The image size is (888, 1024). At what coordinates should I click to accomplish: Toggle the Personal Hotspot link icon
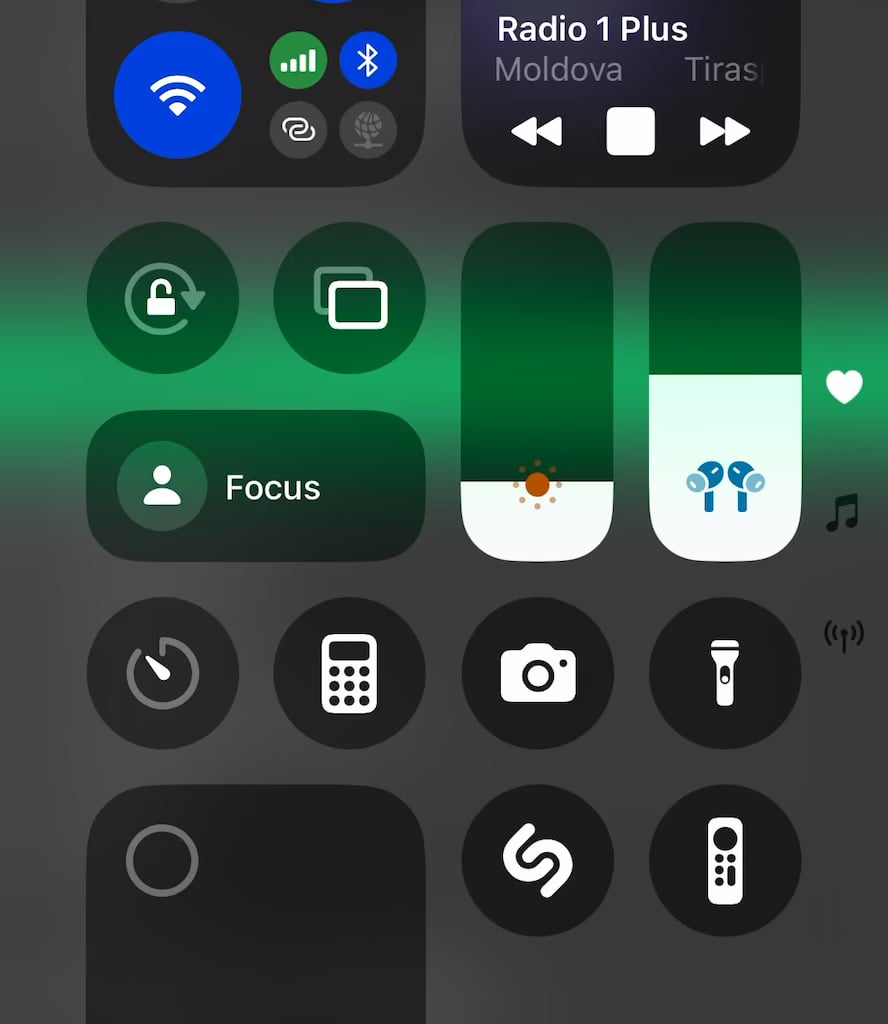[298, 130]
